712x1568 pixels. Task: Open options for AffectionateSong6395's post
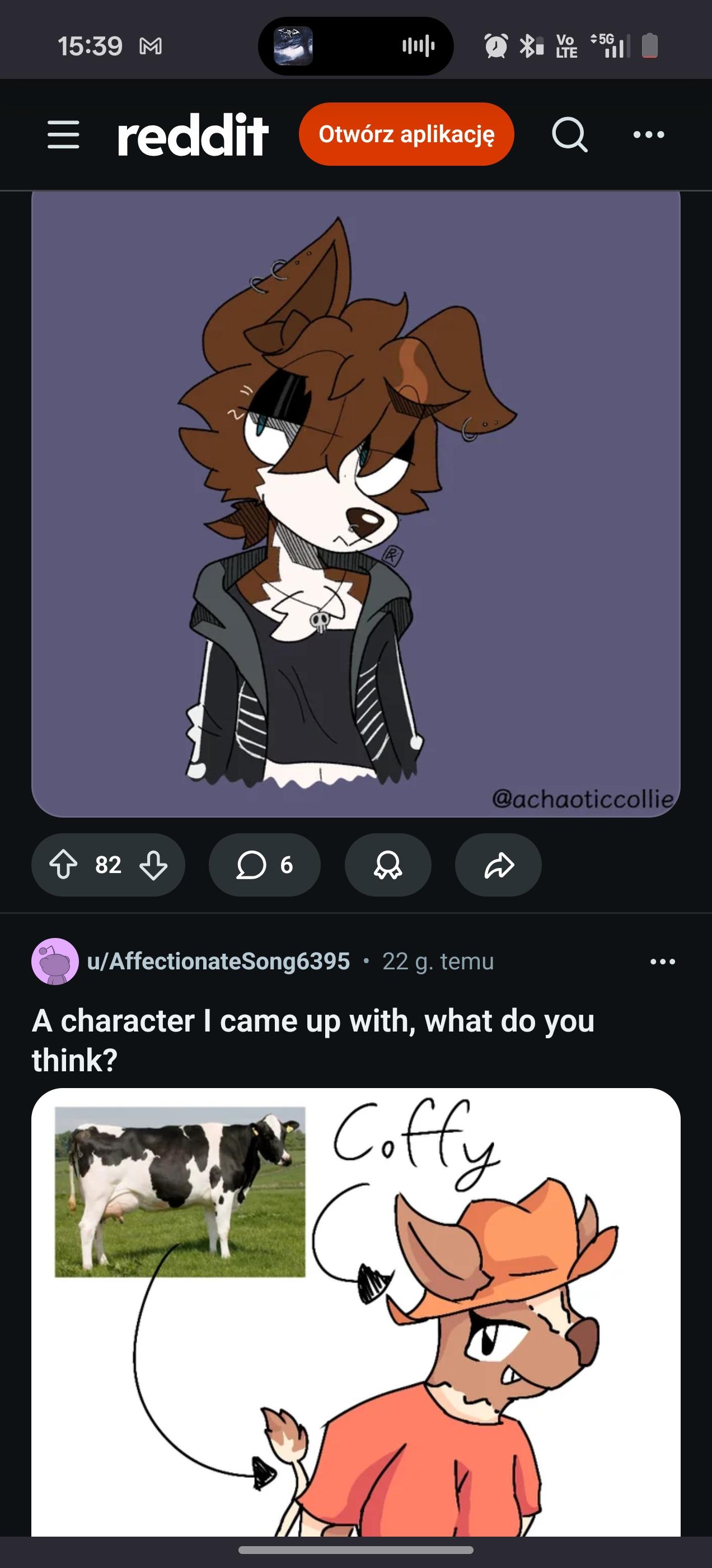pos(662,961)
